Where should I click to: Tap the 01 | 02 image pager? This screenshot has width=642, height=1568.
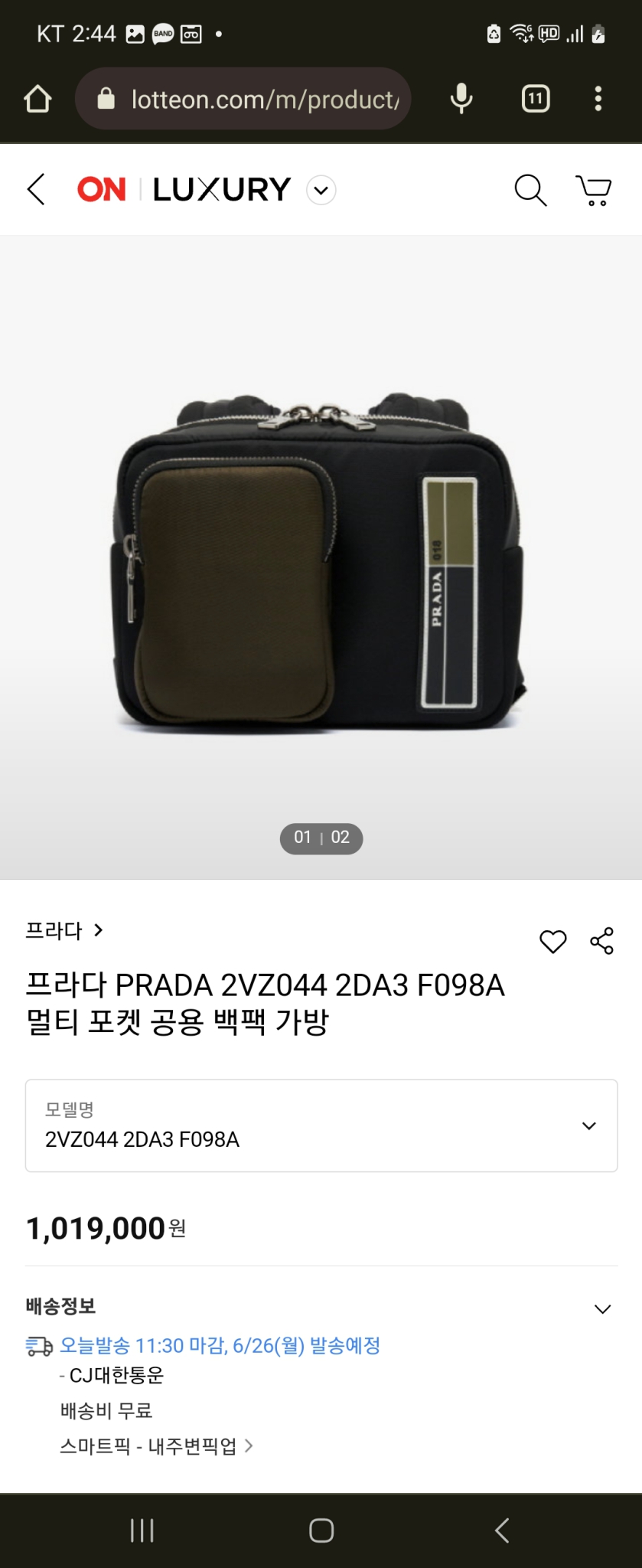pos(321,838)
